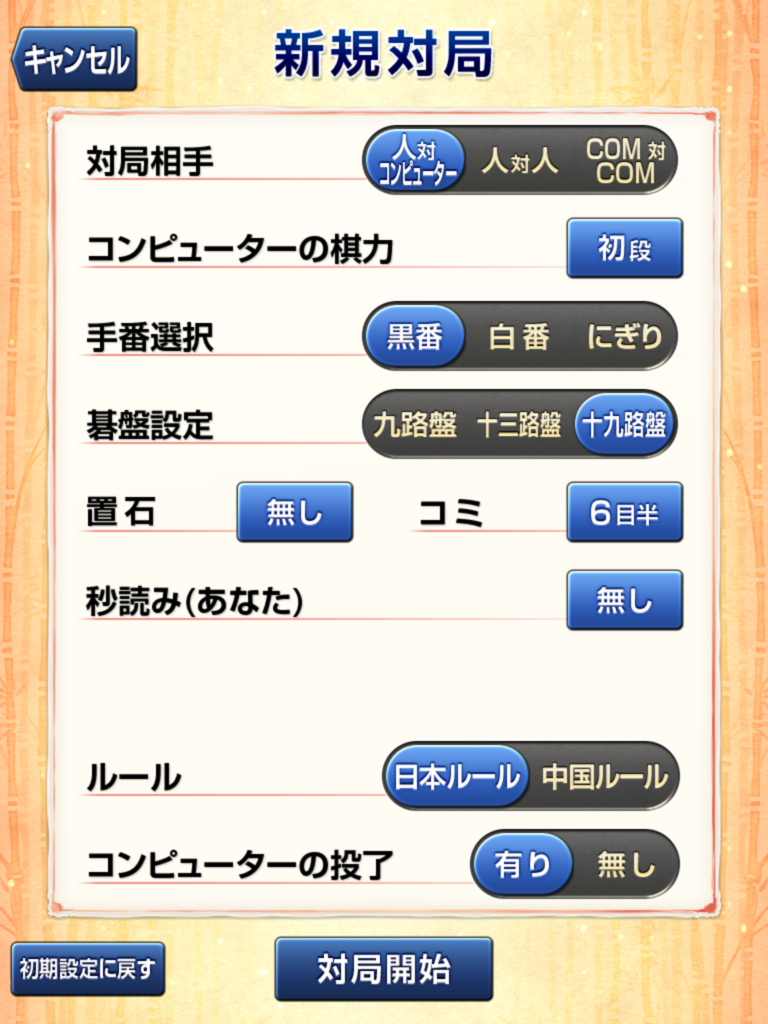Viewport: 768px width, 1024px height.
Task: Start the game with 対局開始
Action: click(x=383, y=968)
